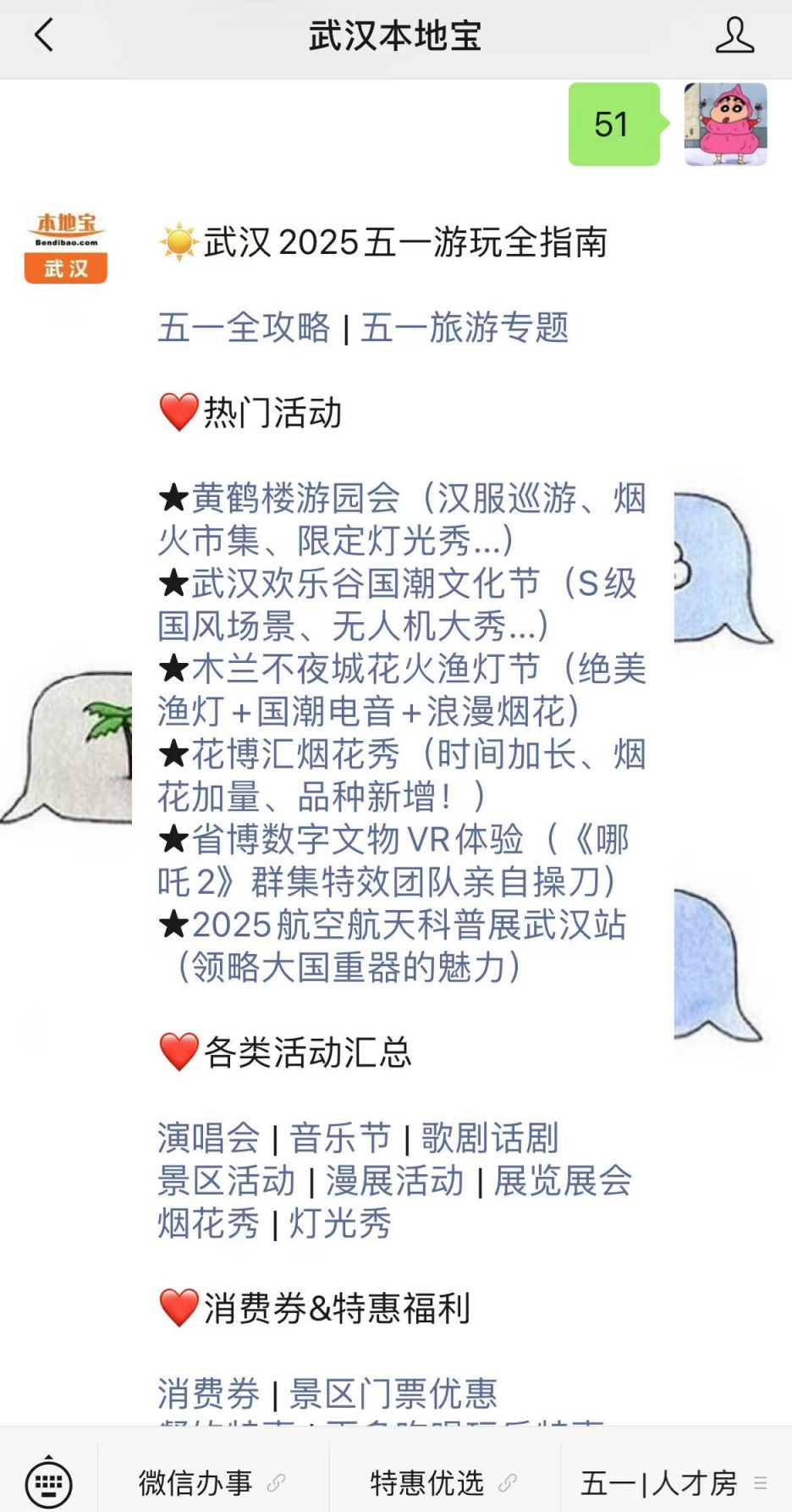Screen dimensions: 792x1512
Task: Open the 五一全攻略 link
Action: pyautogui.click(x=245, y=328)
